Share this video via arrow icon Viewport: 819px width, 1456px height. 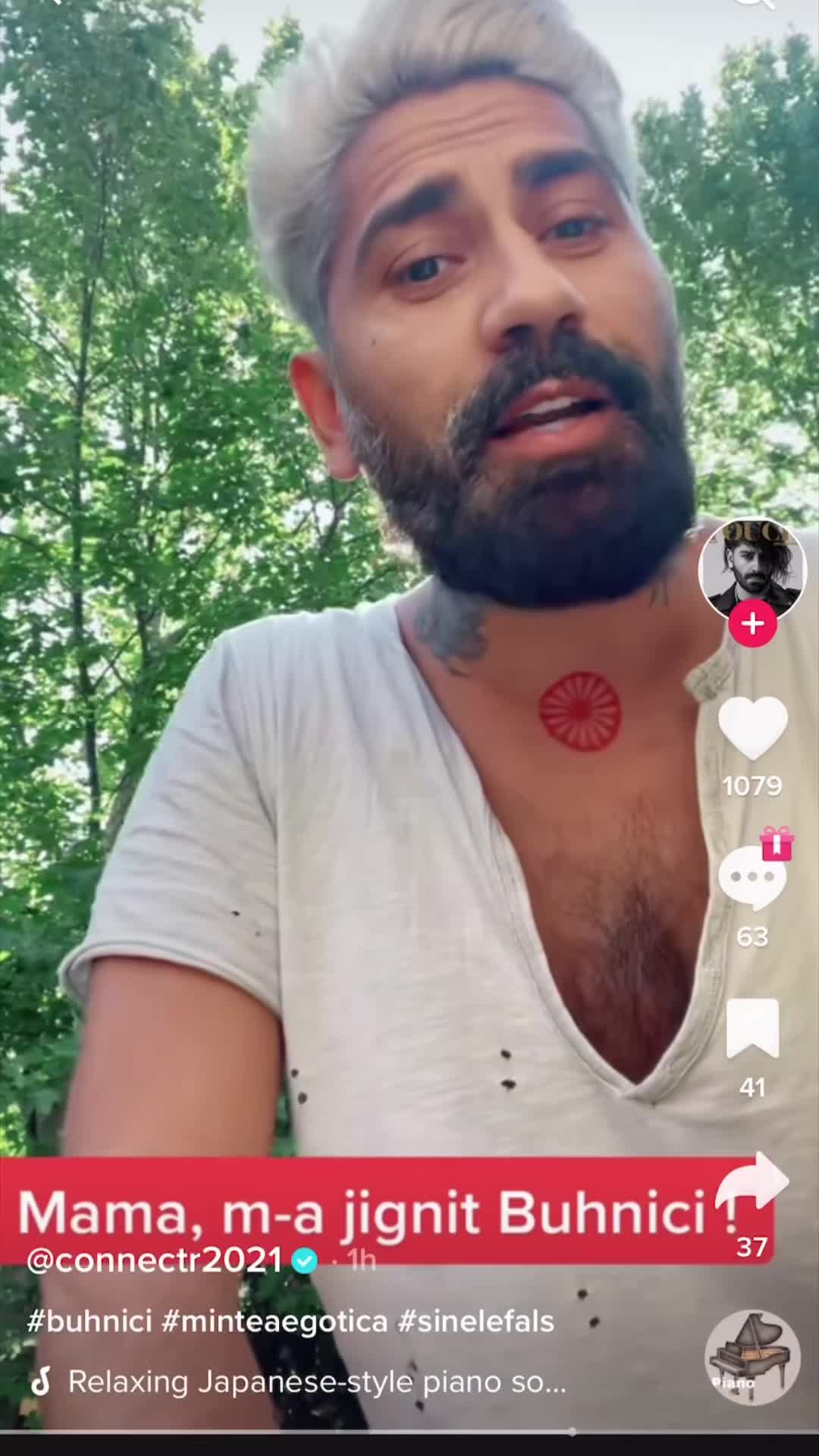tap(752, 1183)
